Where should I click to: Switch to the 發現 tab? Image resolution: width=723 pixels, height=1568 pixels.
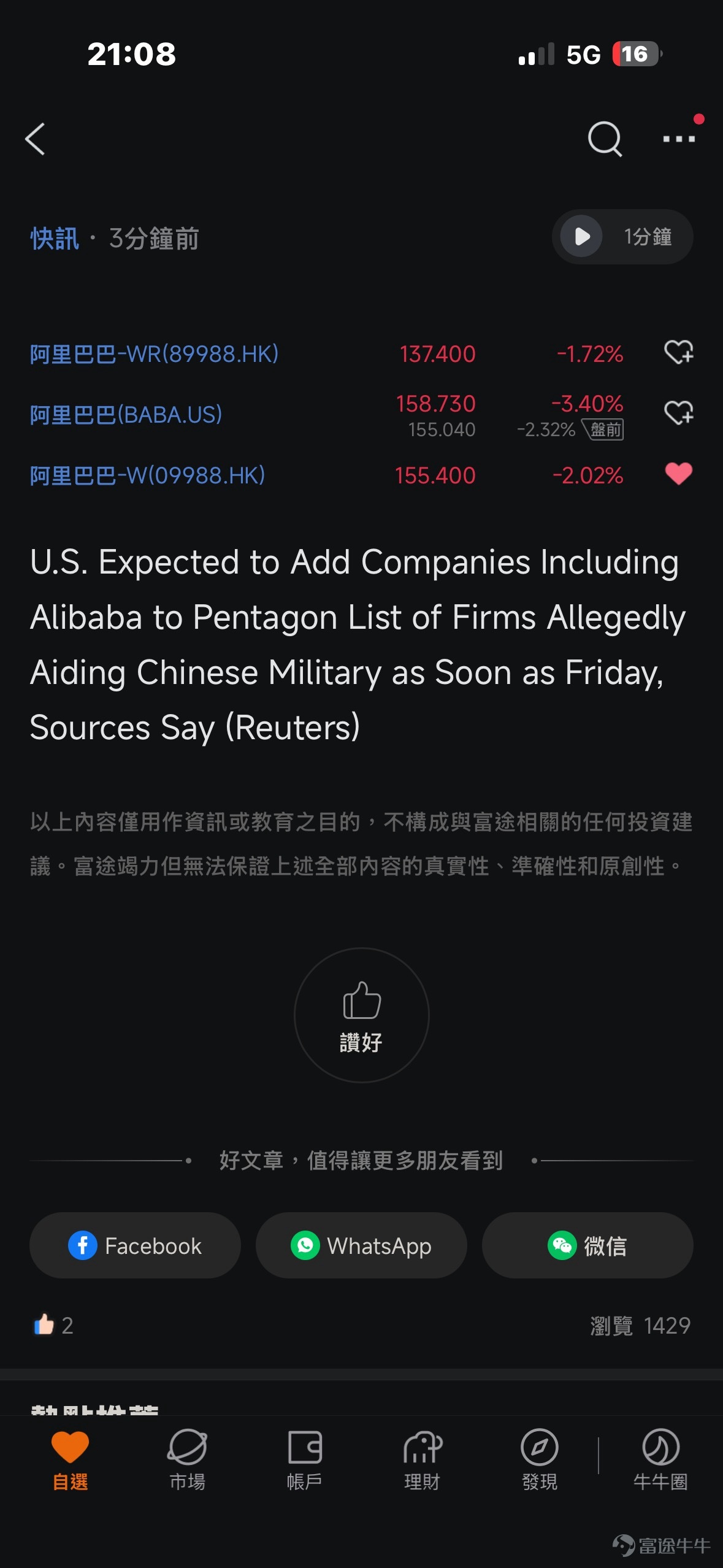point(539,1461)
